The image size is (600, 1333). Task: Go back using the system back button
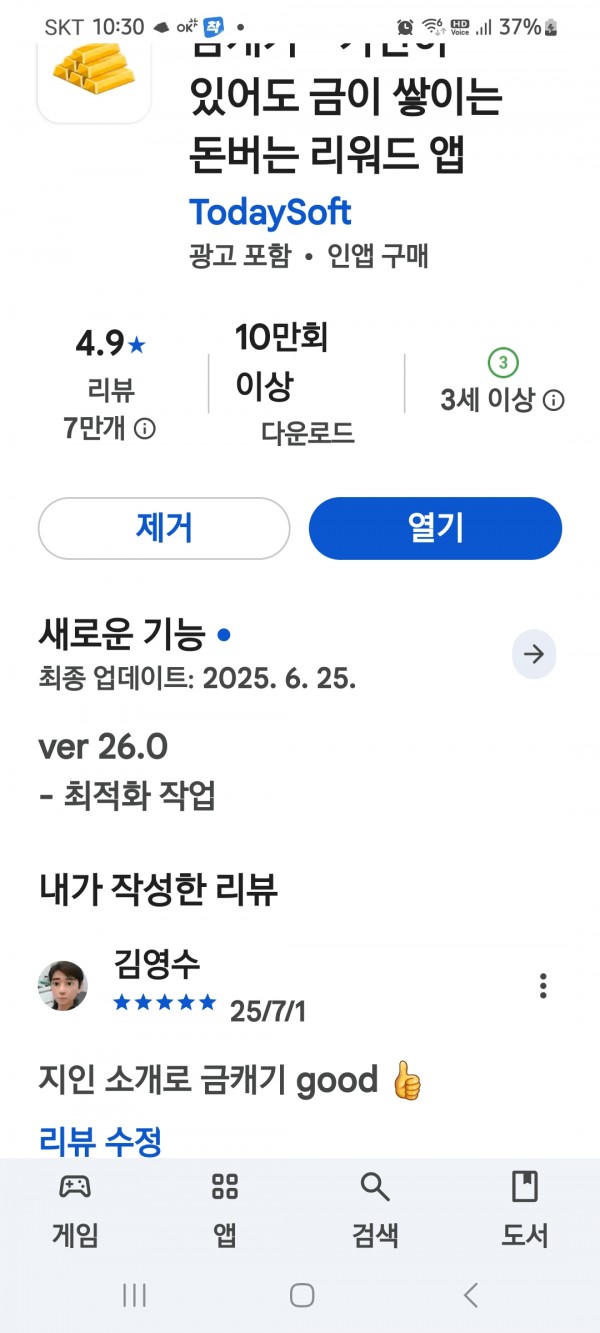coord(471,1295)
